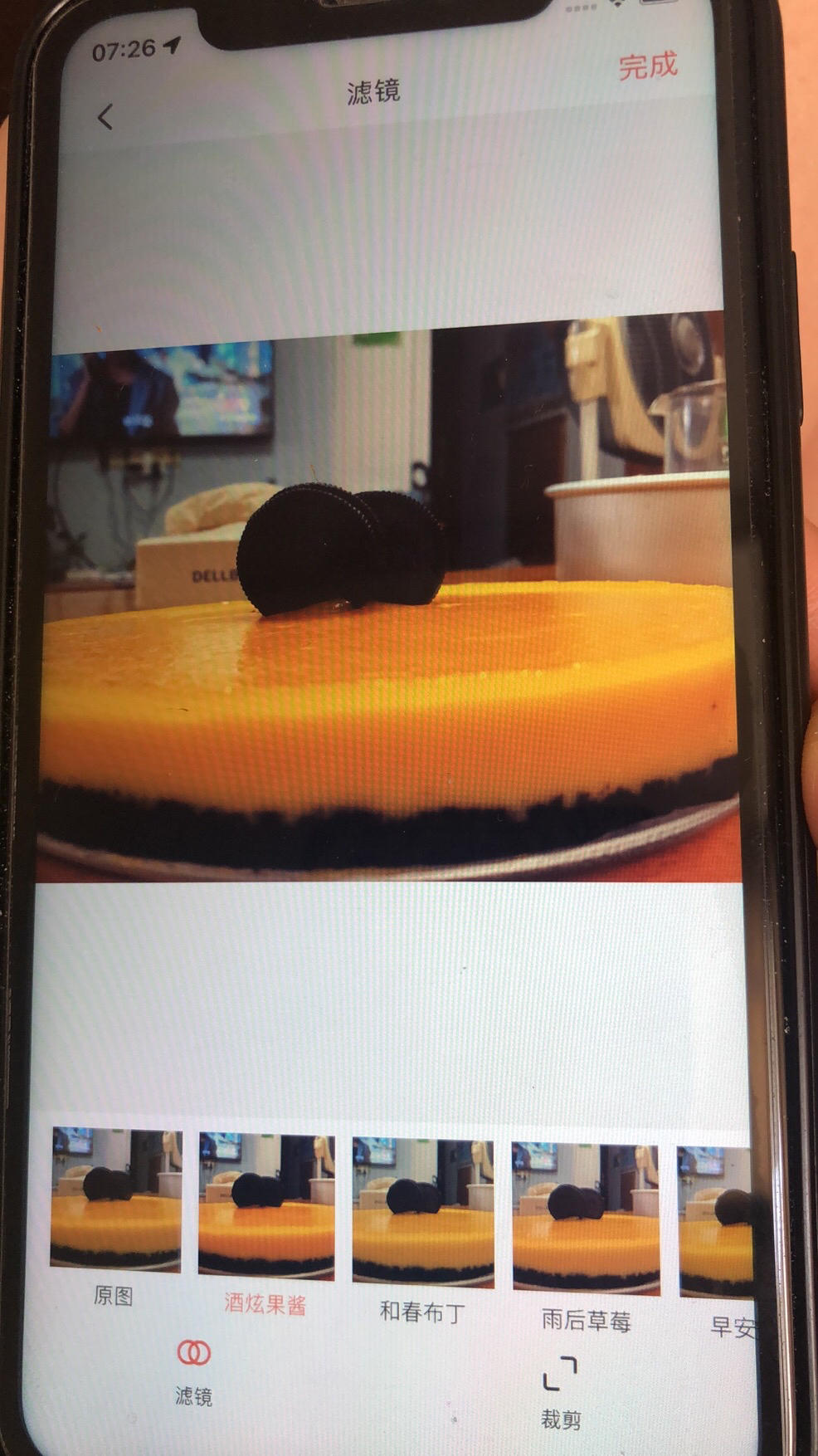Select the 原图 original filter
The image size is (818, 1456).
point(115,1199)
